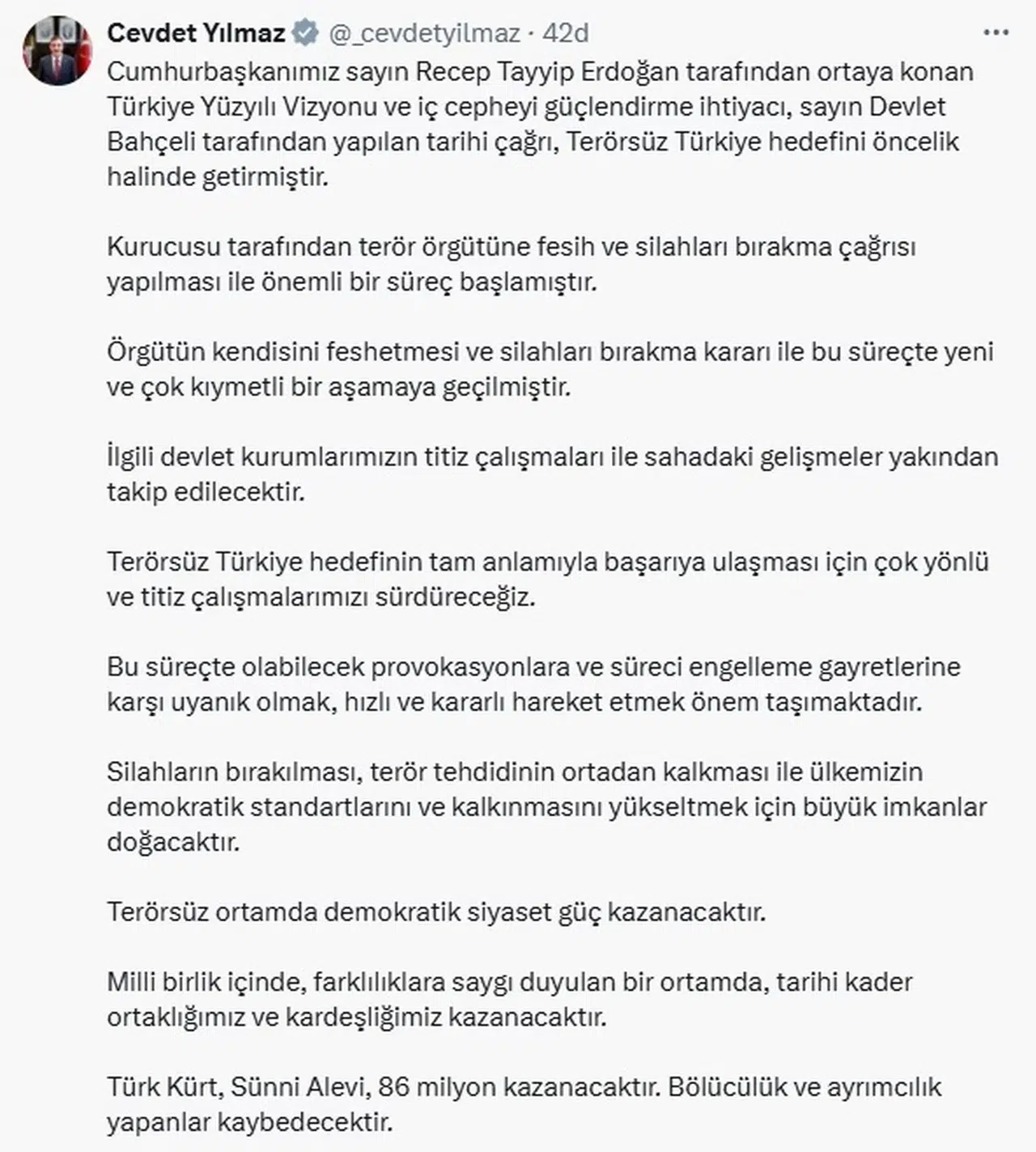The image size is (1036, 1152).
Task: Open the 42d timestamp link
Action: (x=565, y=33)
